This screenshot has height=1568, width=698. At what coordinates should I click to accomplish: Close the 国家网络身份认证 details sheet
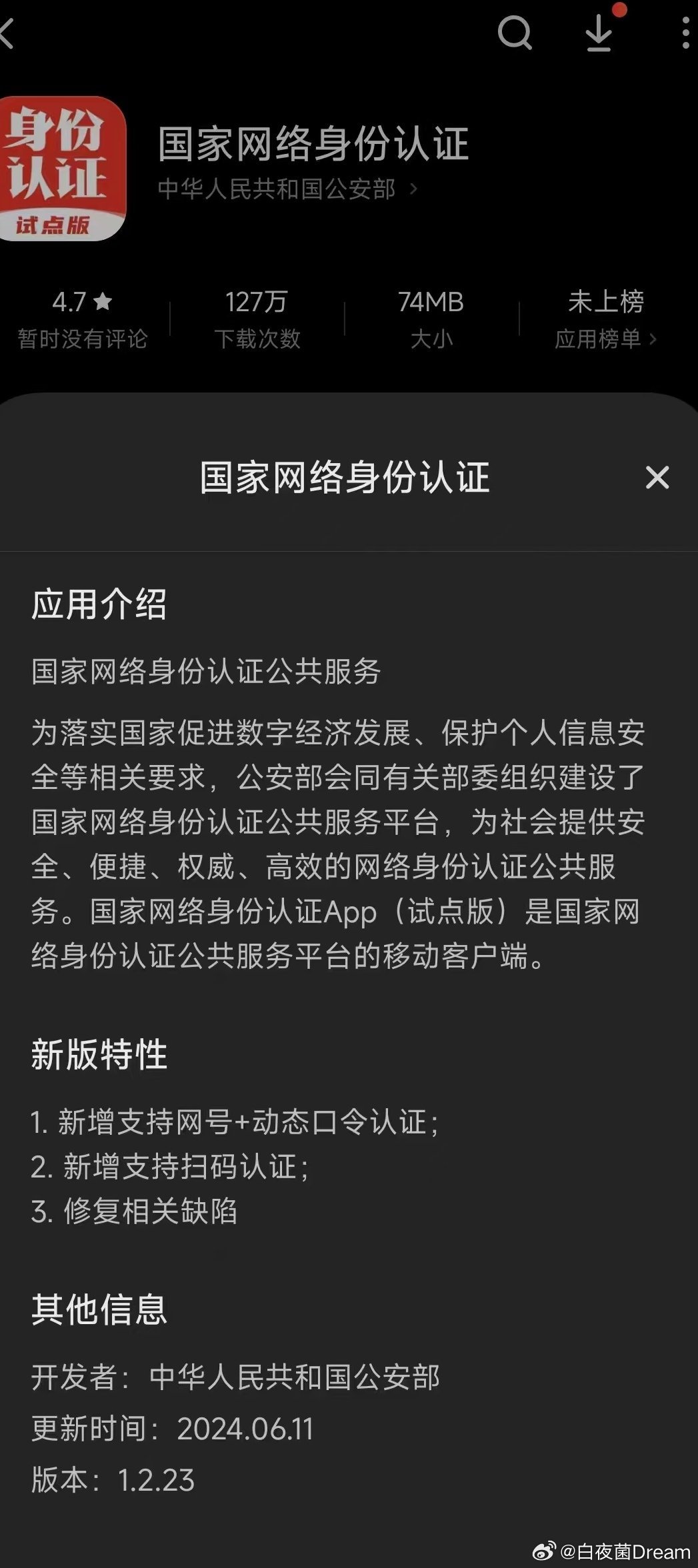(x=657, y=477)
